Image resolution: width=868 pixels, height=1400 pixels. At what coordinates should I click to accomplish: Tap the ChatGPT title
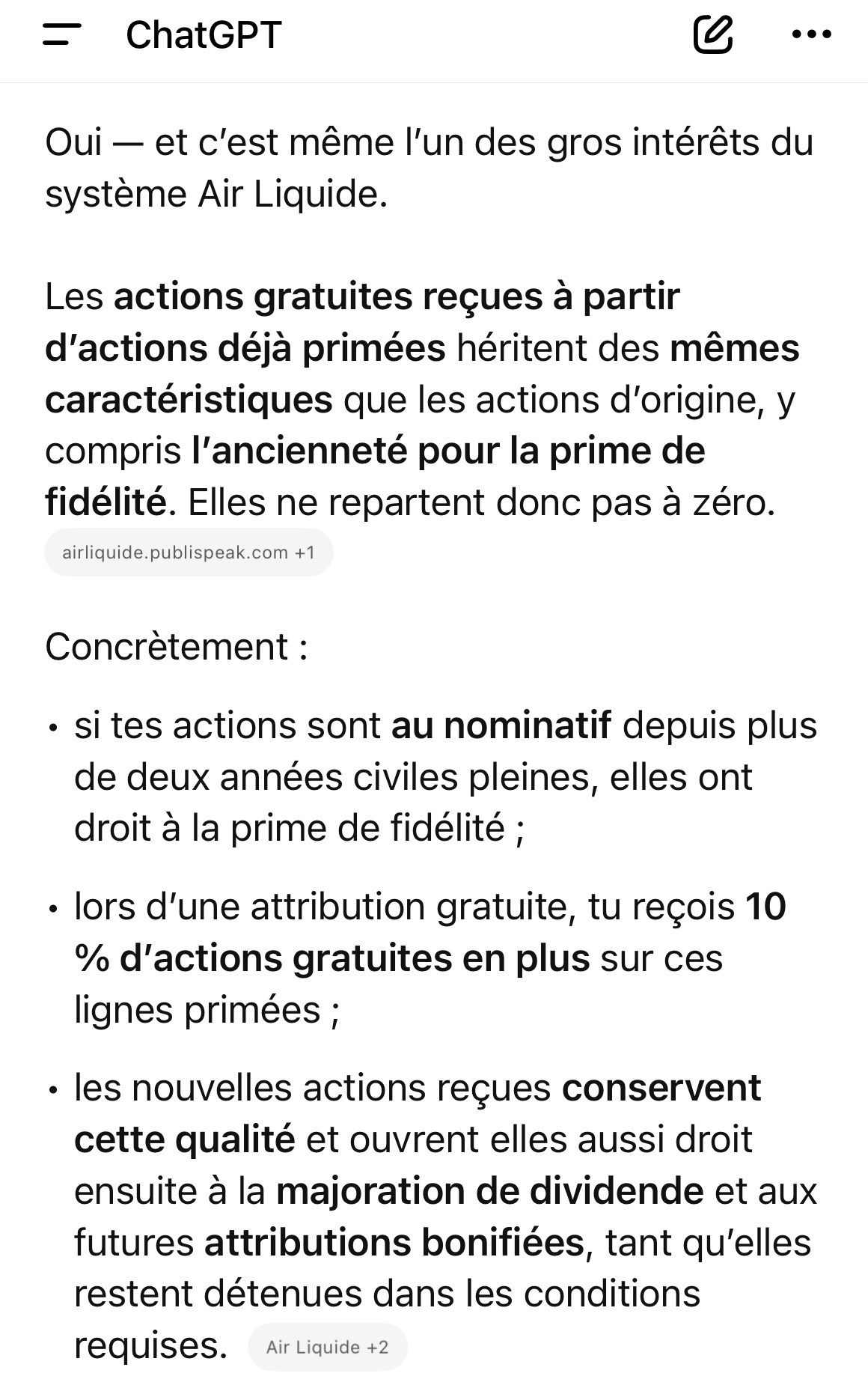204,35
